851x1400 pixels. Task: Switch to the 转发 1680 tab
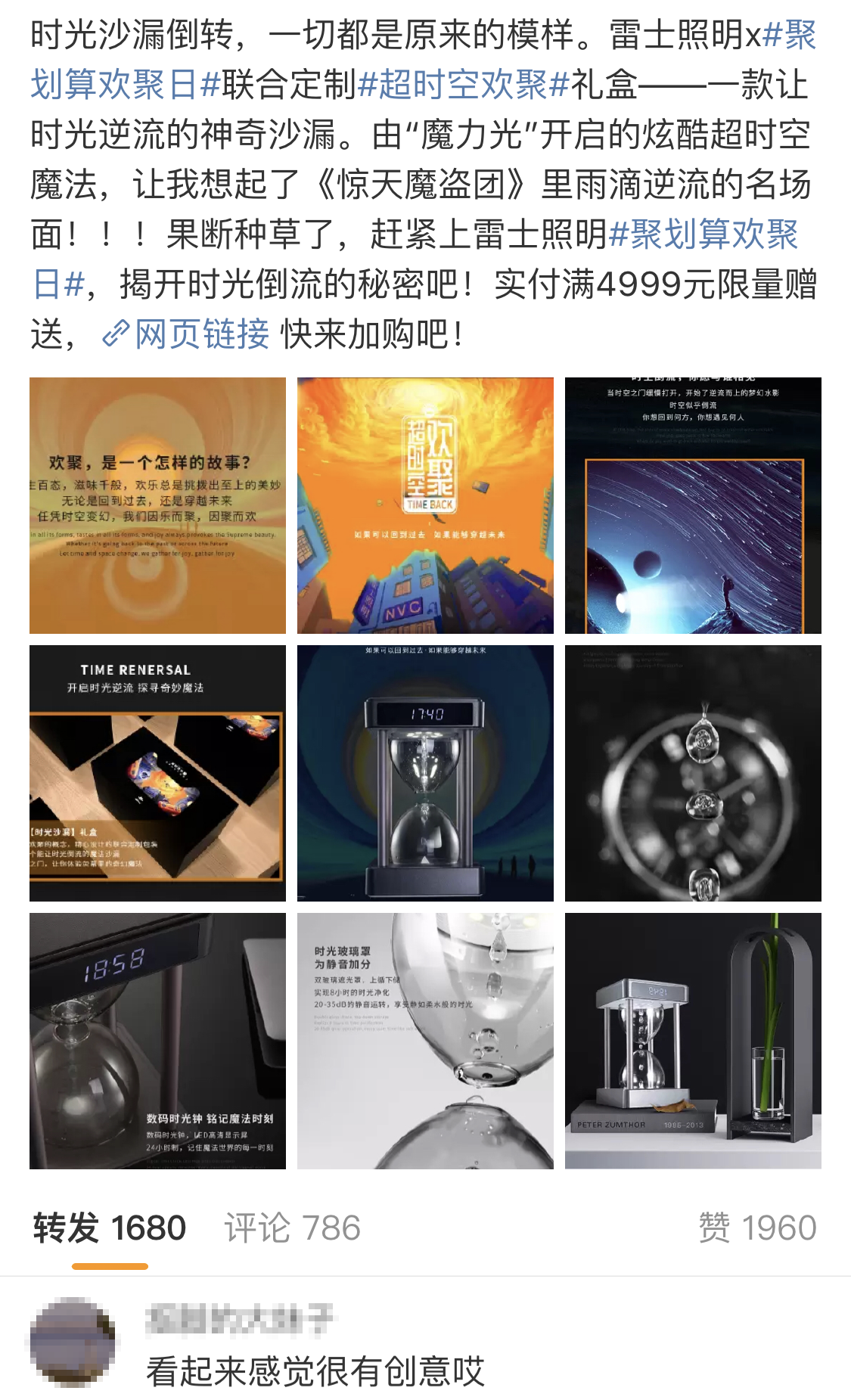(110, 1228)
